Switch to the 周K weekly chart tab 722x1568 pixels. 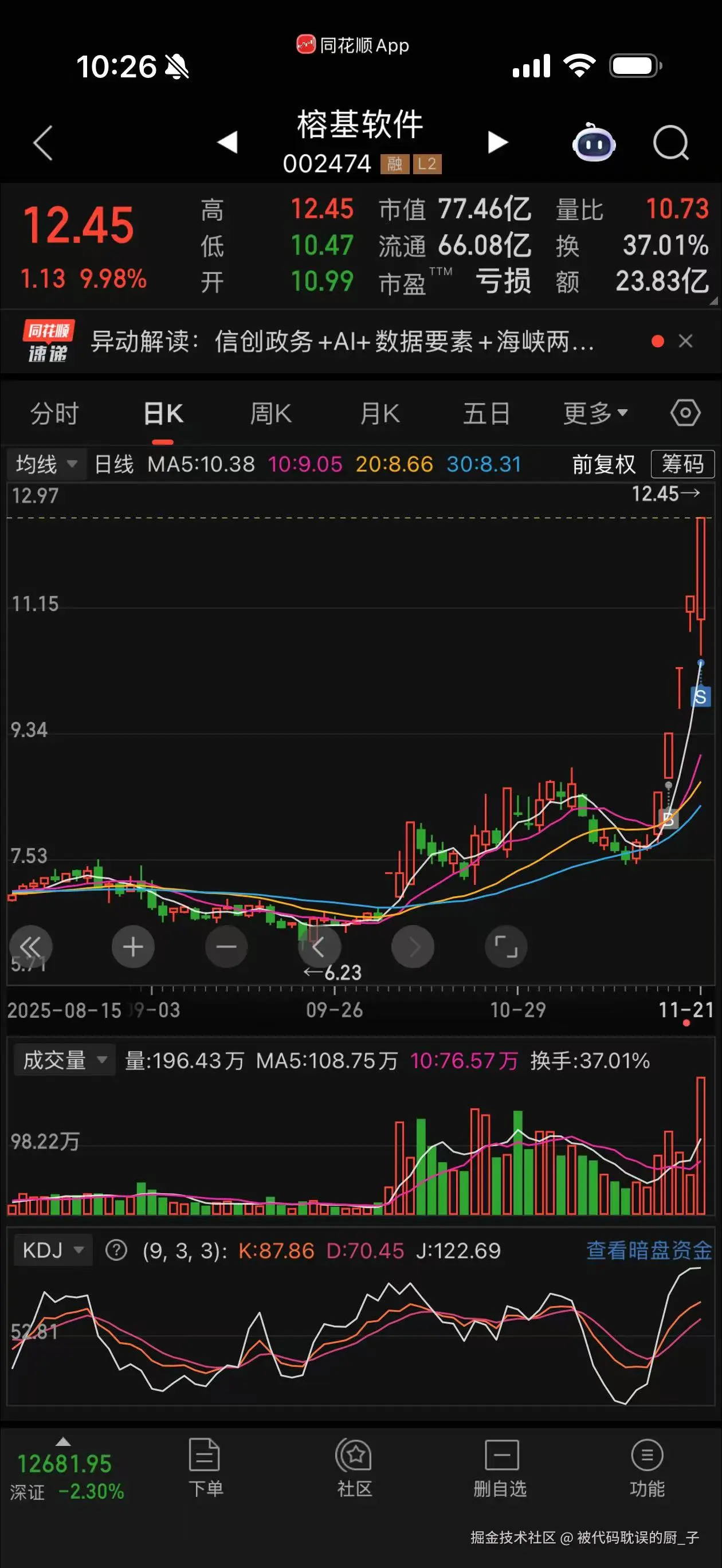[270, 413]
